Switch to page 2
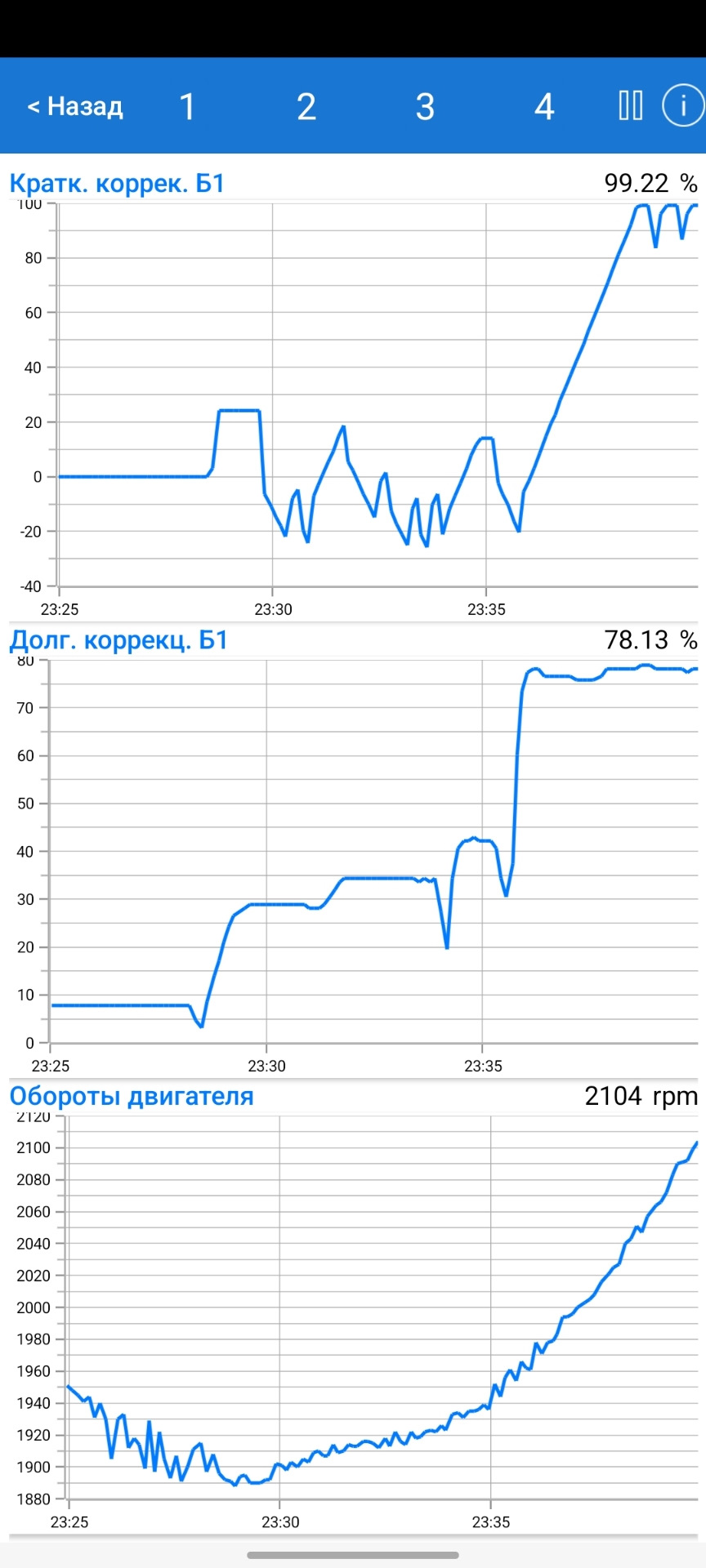 (x=306, y=106)
